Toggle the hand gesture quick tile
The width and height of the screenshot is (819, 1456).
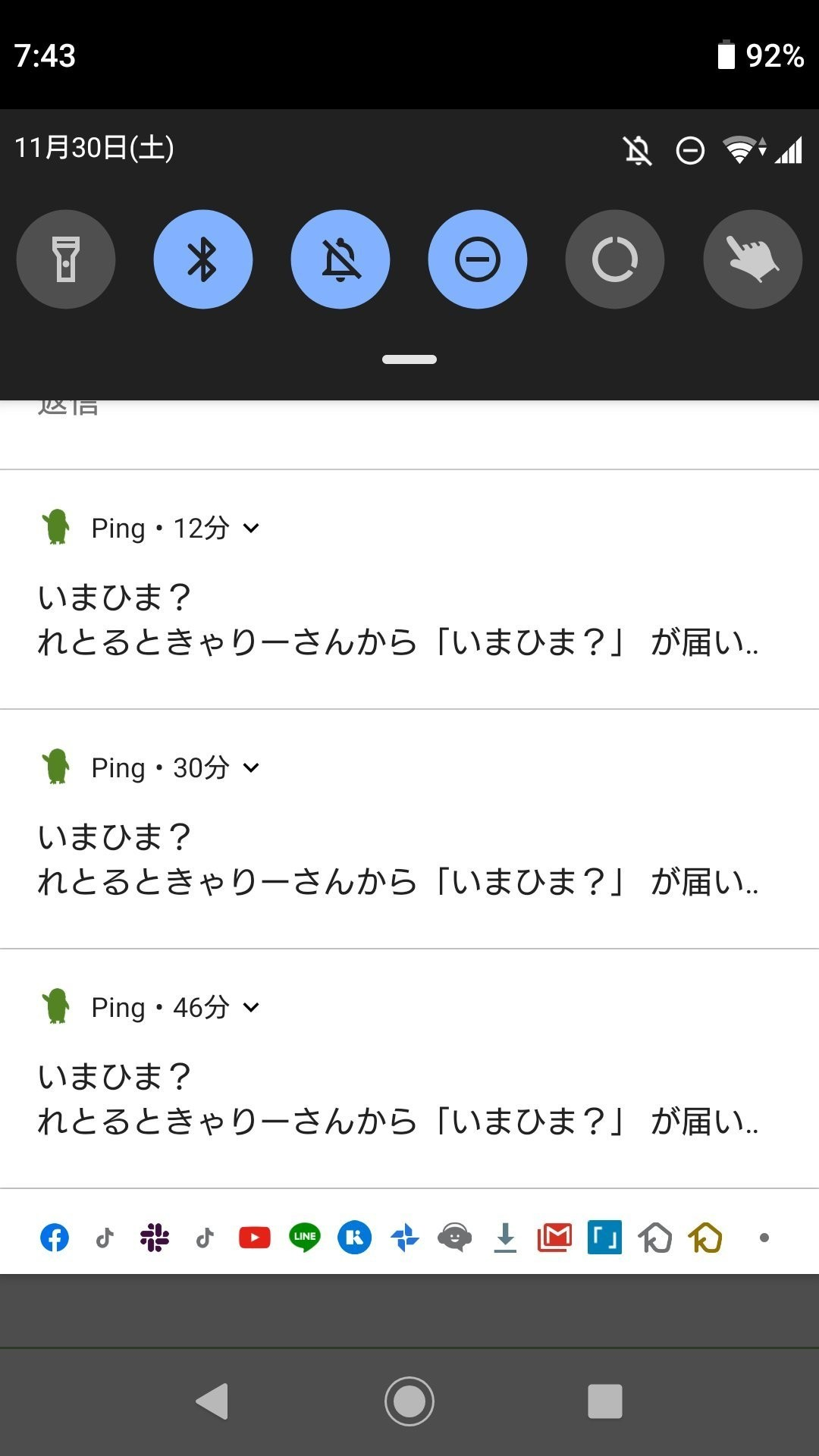pos(752,259)
